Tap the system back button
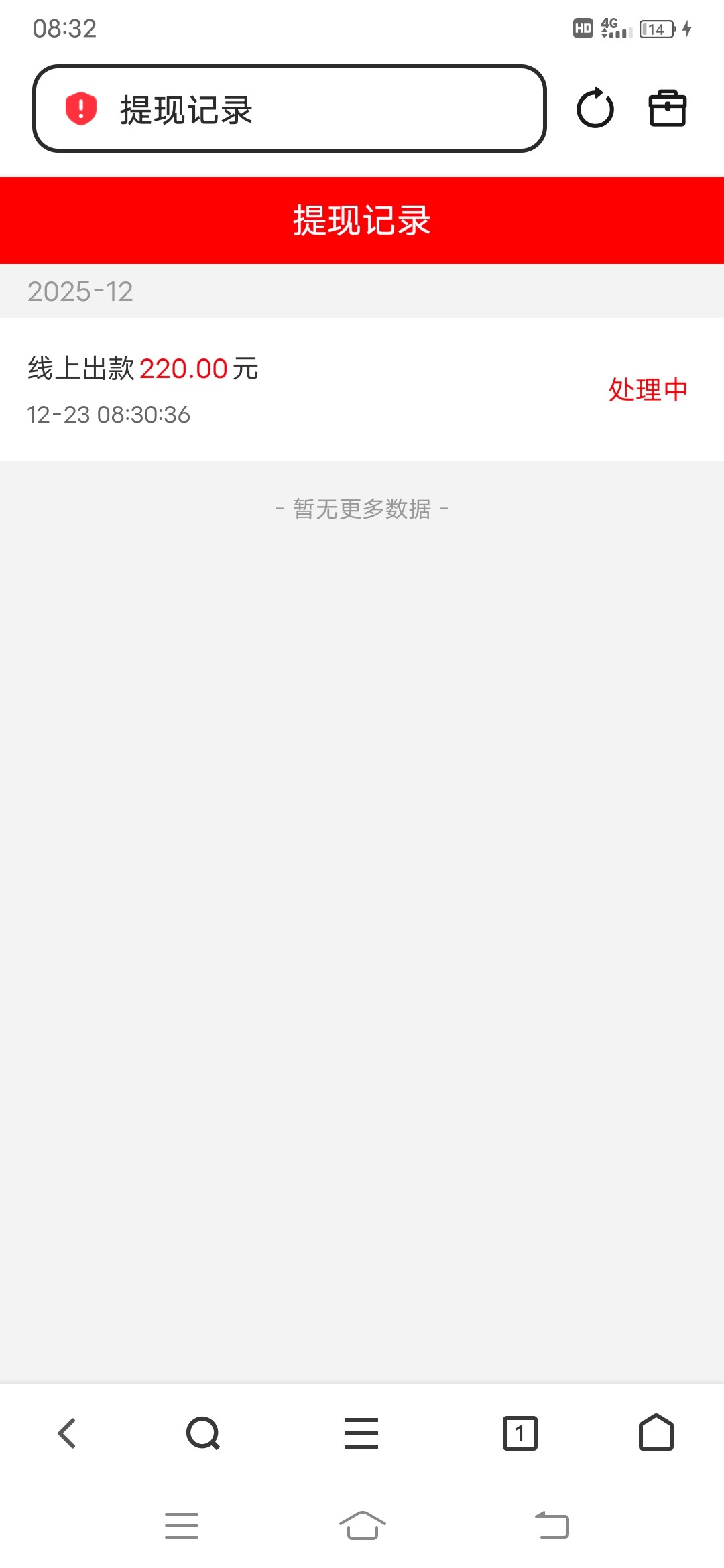 pyautogui.click(x=552, y=1526)
